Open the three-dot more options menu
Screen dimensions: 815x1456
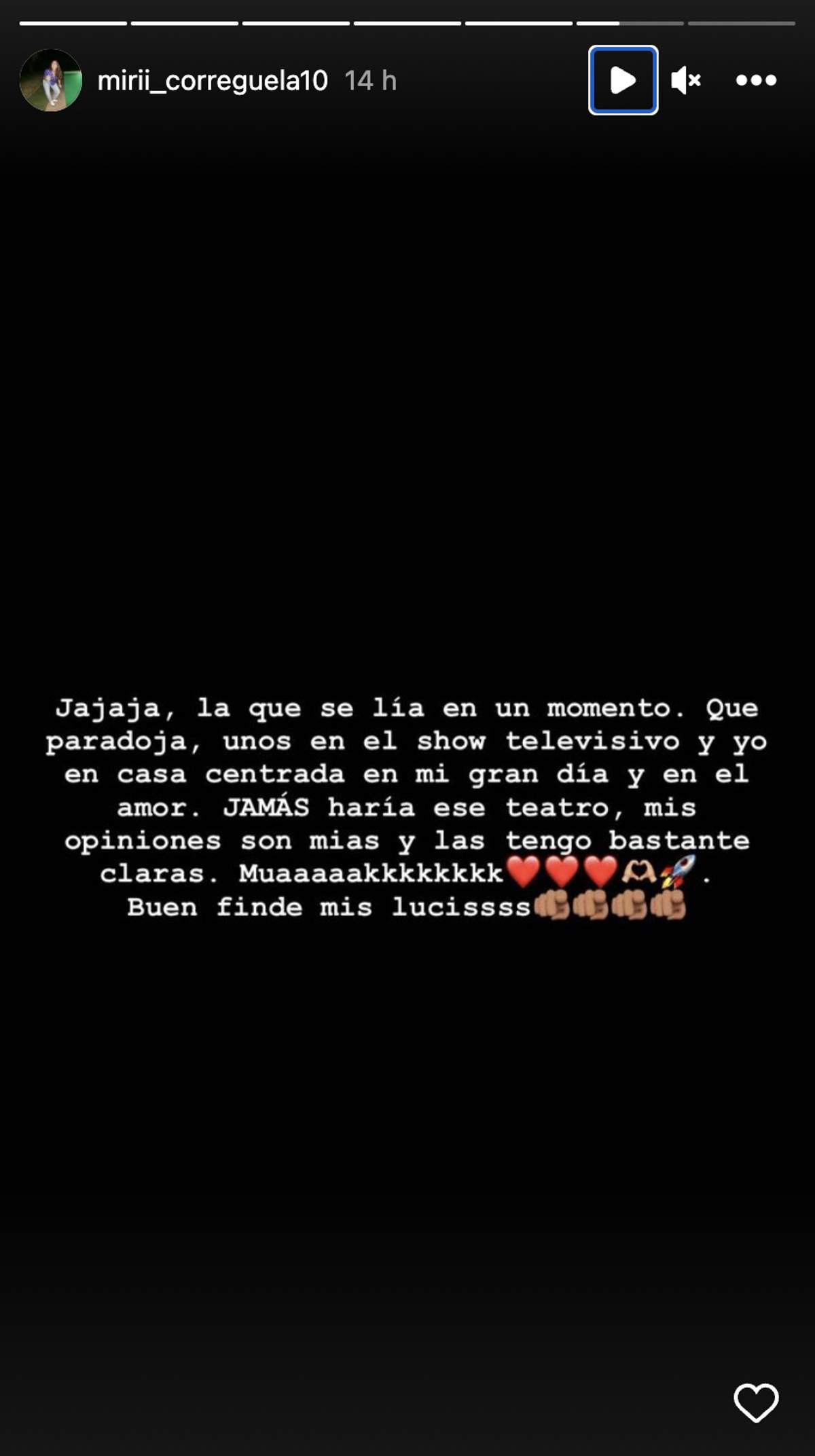[x=756, y=80]
